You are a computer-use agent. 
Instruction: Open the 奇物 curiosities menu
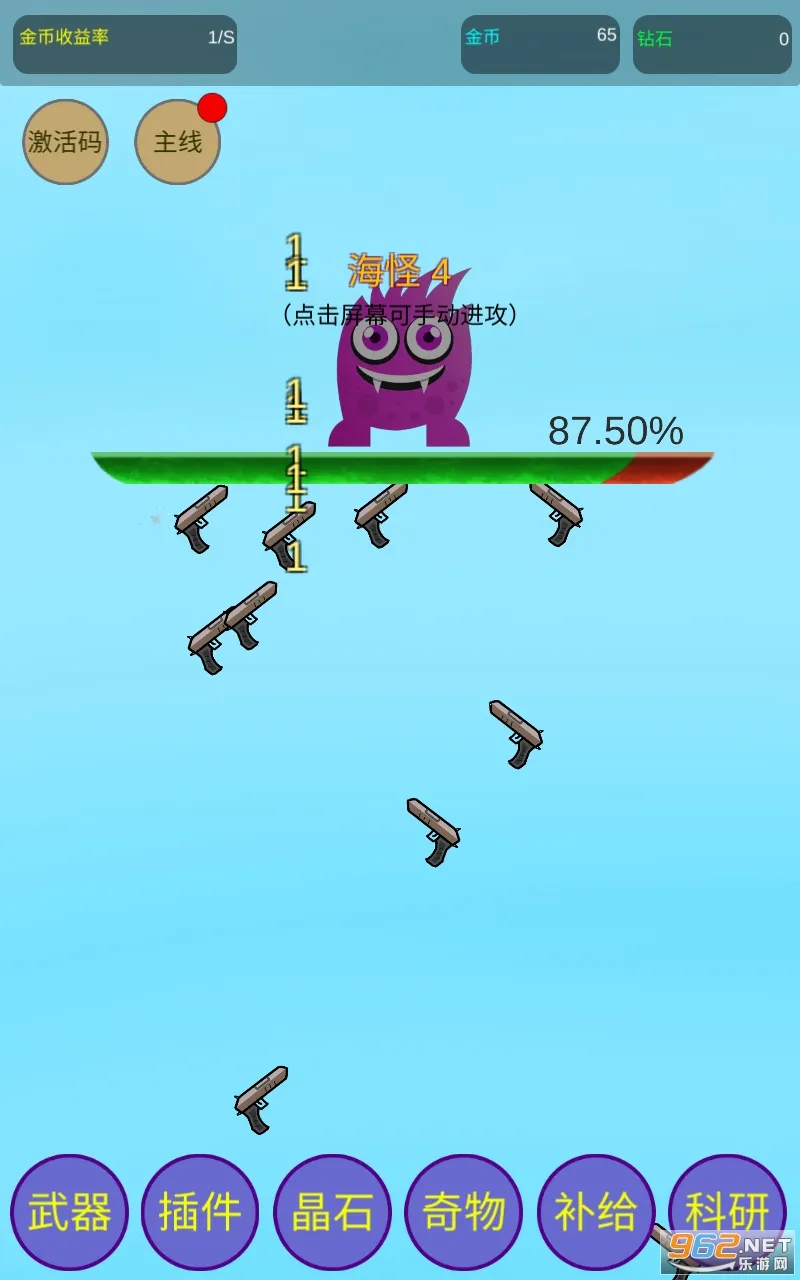463,1212
